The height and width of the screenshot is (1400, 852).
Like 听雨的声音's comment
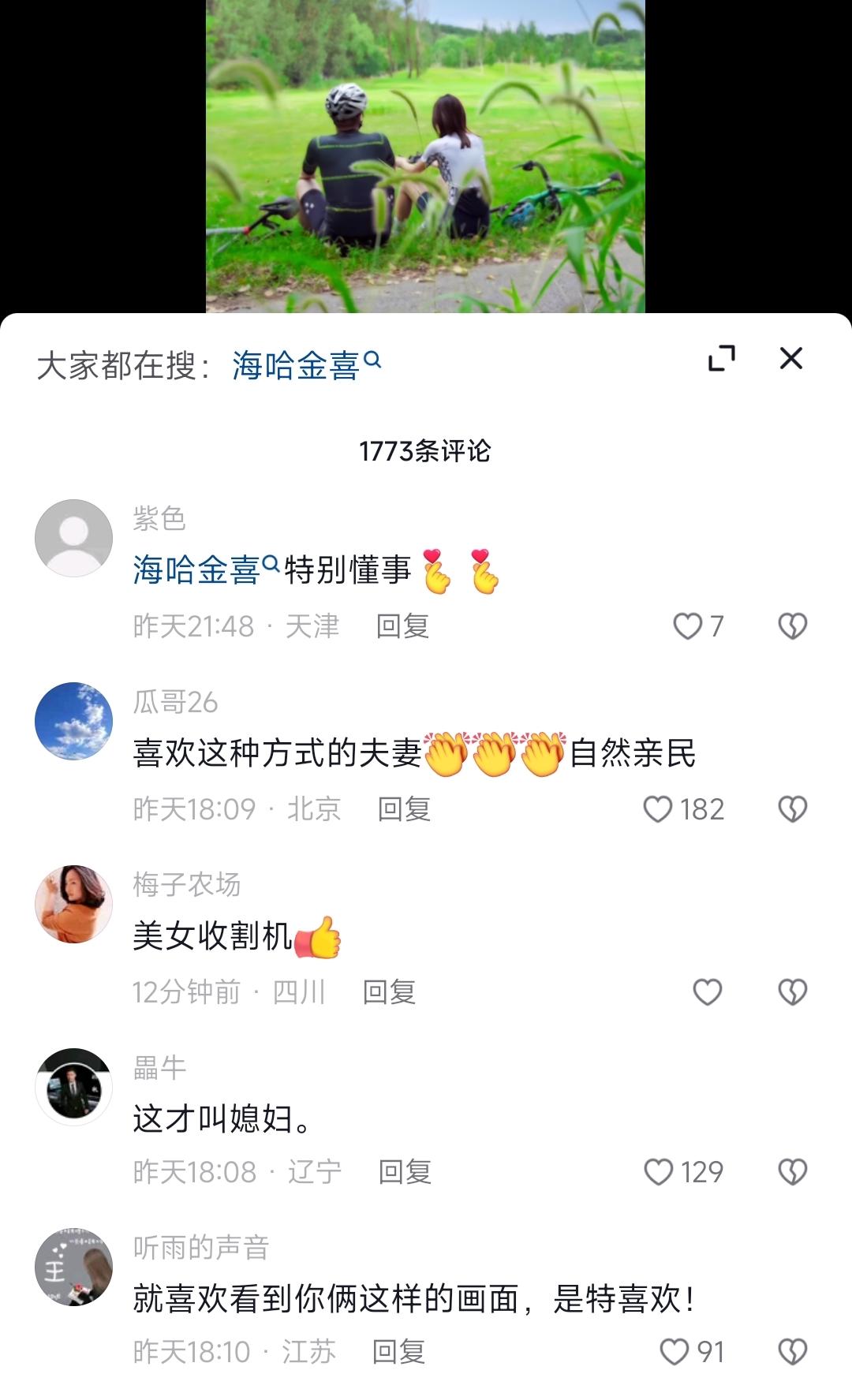pyautogui.click(x=674, y=1352)
